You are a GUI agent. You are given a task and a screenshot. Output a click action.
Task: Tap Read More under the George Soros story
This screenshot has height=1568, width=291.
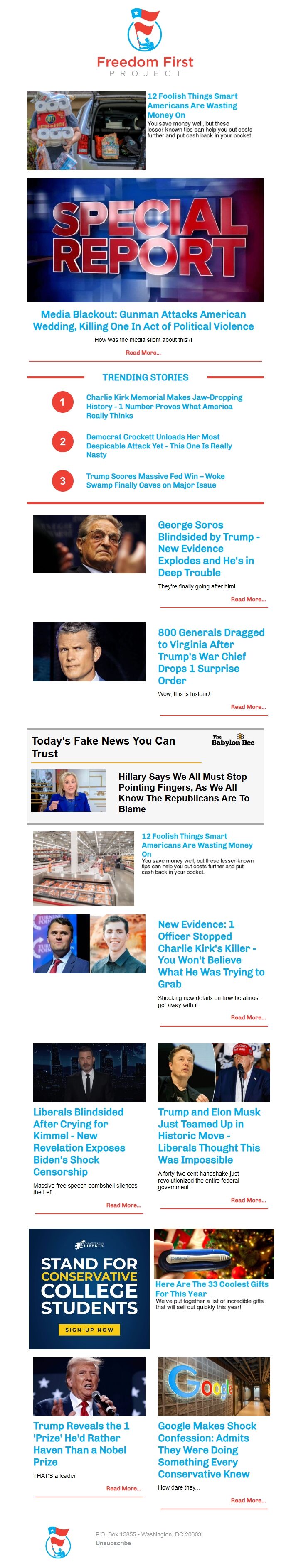point(248,600)
